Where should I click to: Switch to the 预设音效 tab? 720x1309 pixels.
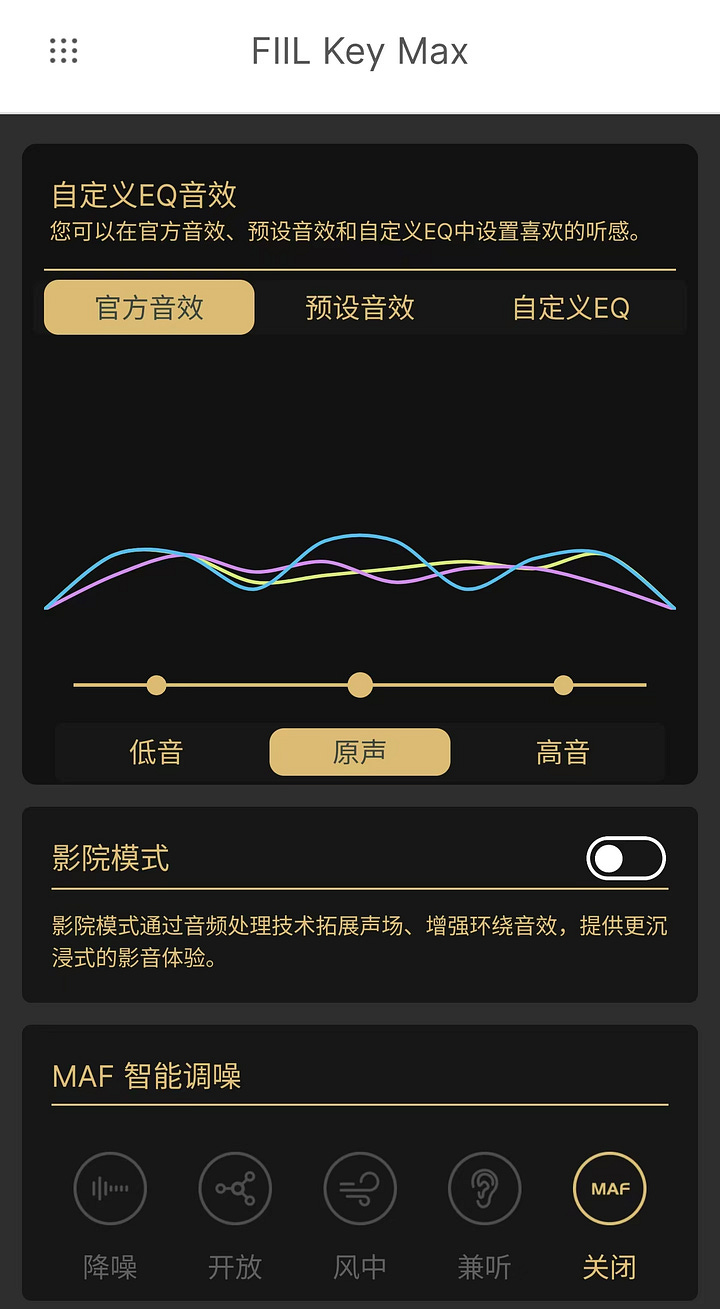point(360,307)
